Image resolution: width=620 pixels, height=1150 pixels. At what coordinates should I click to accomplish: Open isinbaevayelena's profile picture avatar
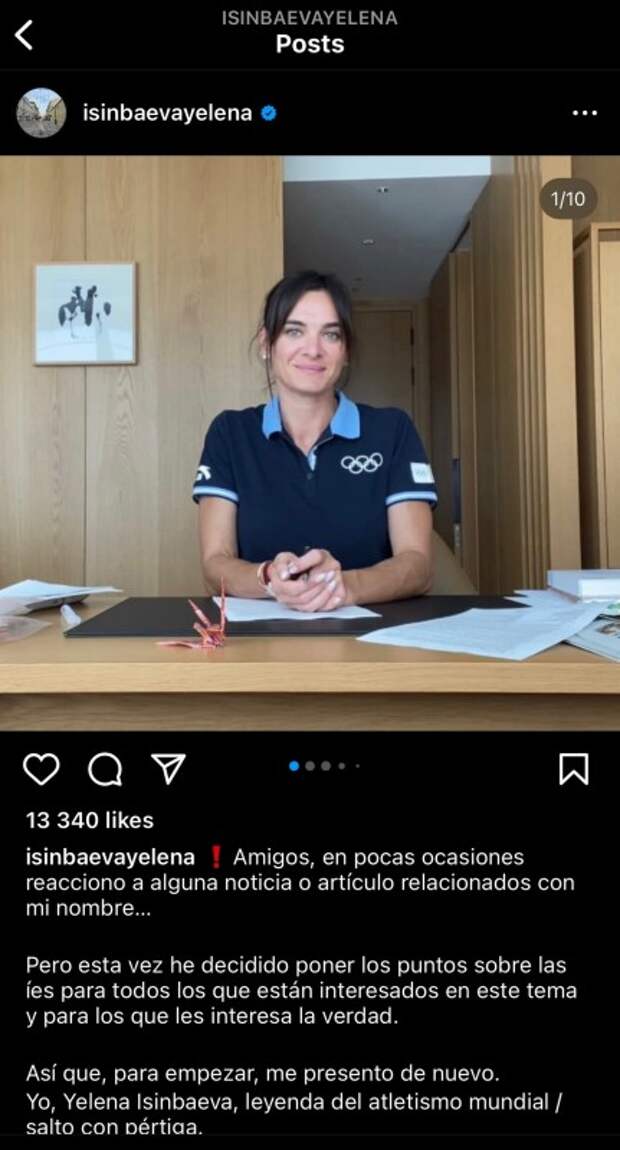pos(41,113)
